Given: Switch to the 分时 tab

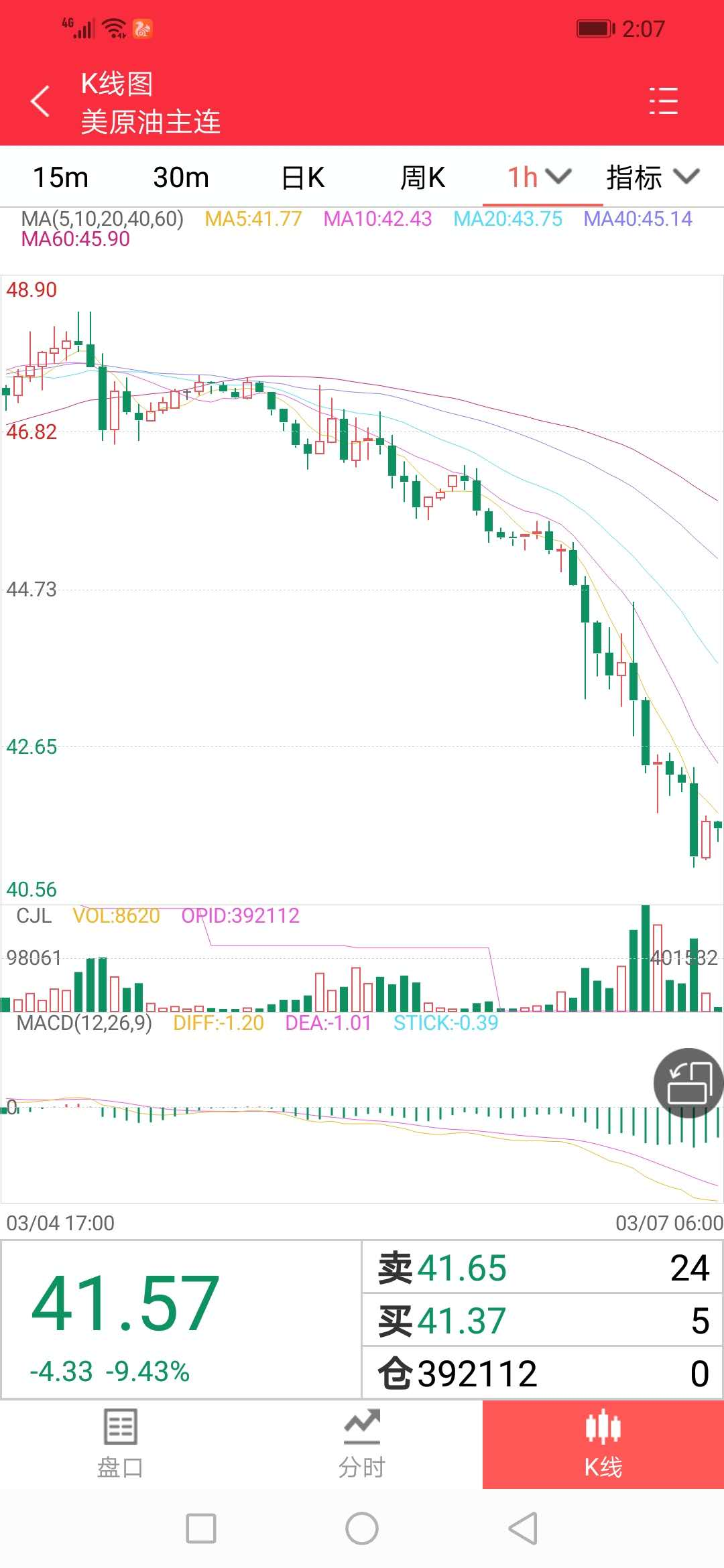Looking at the screenshot, I should click(362, 1443).
